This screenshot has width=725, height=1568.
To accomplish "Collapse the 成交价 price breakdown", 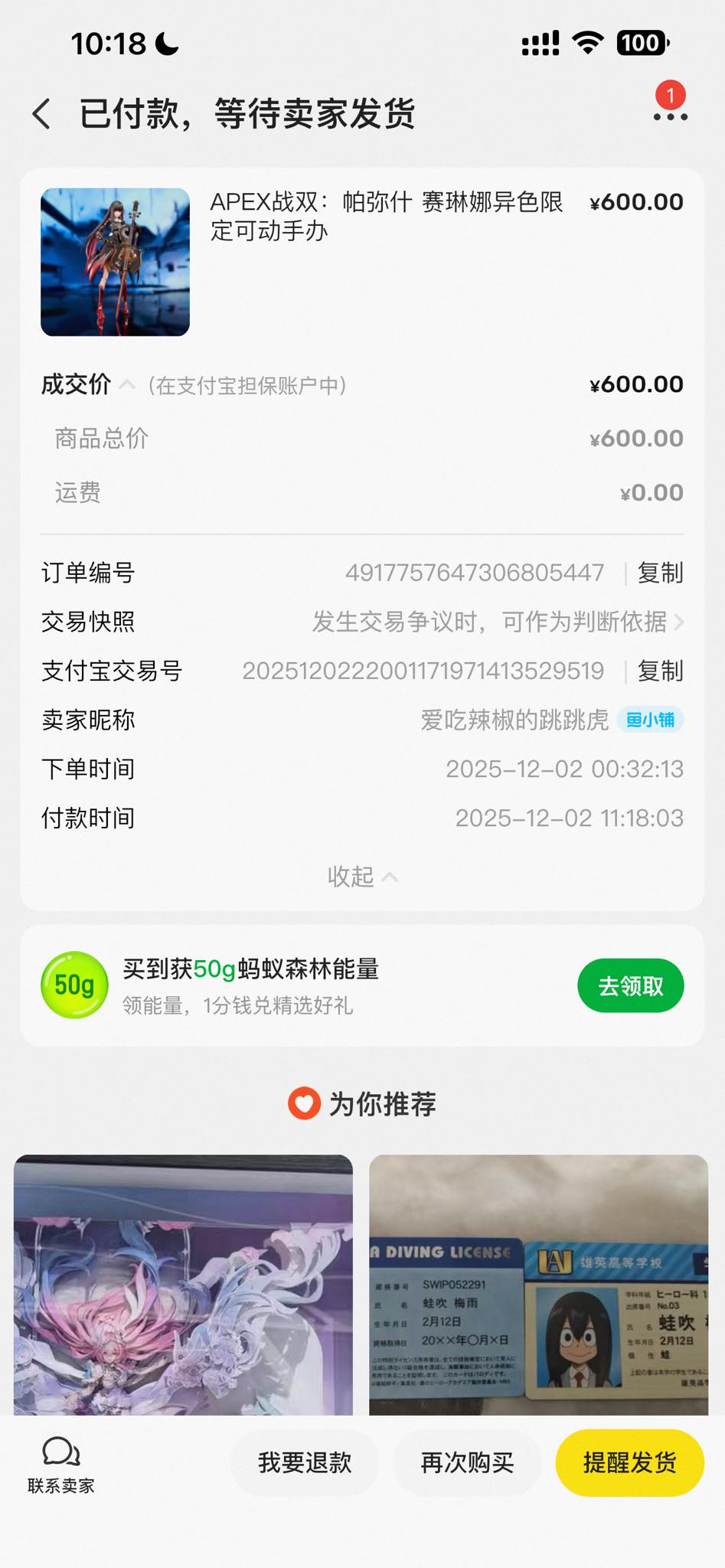I will [127, 384].
